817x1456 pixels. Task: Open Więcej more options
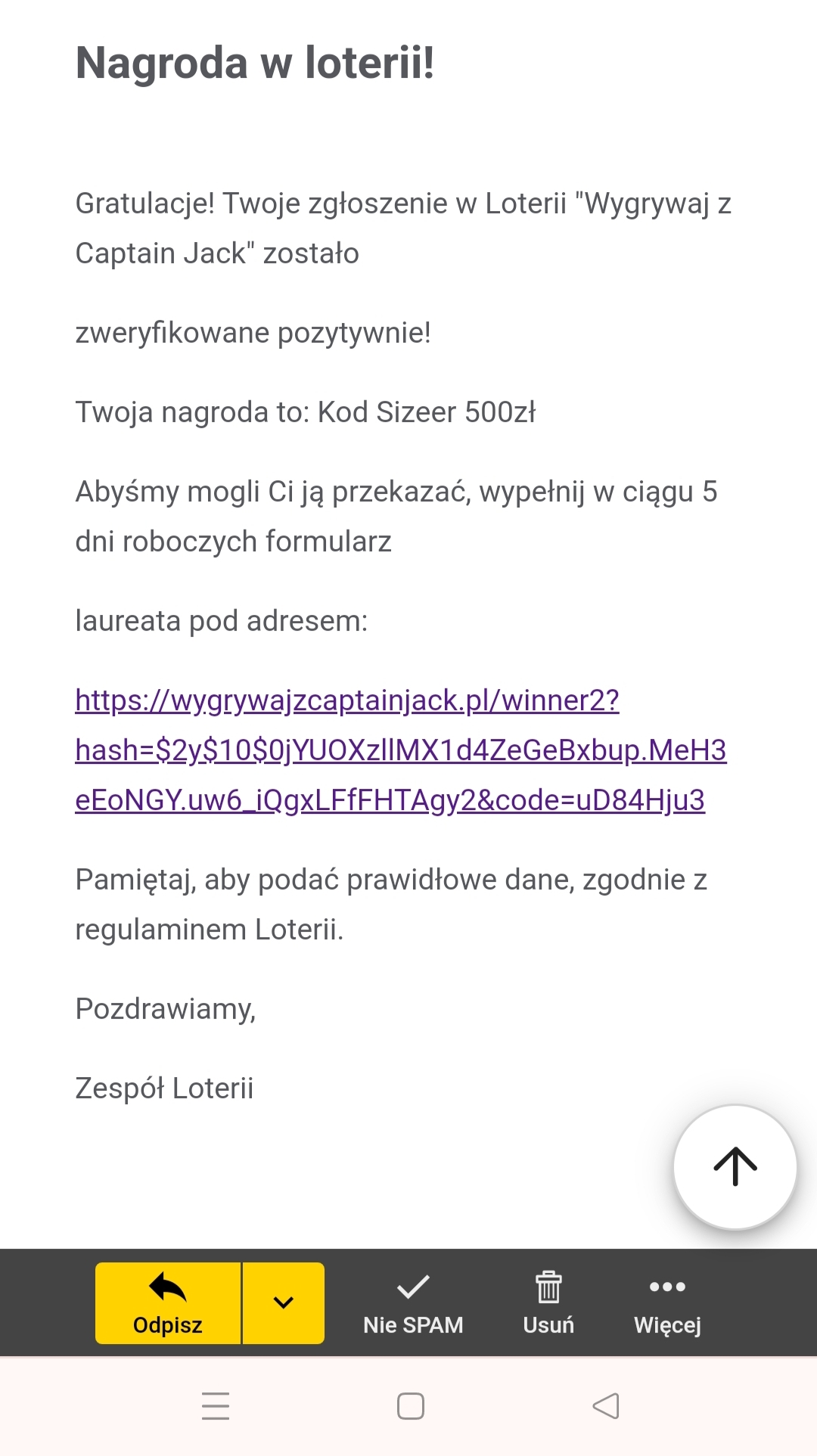[x=667, y=1302]
